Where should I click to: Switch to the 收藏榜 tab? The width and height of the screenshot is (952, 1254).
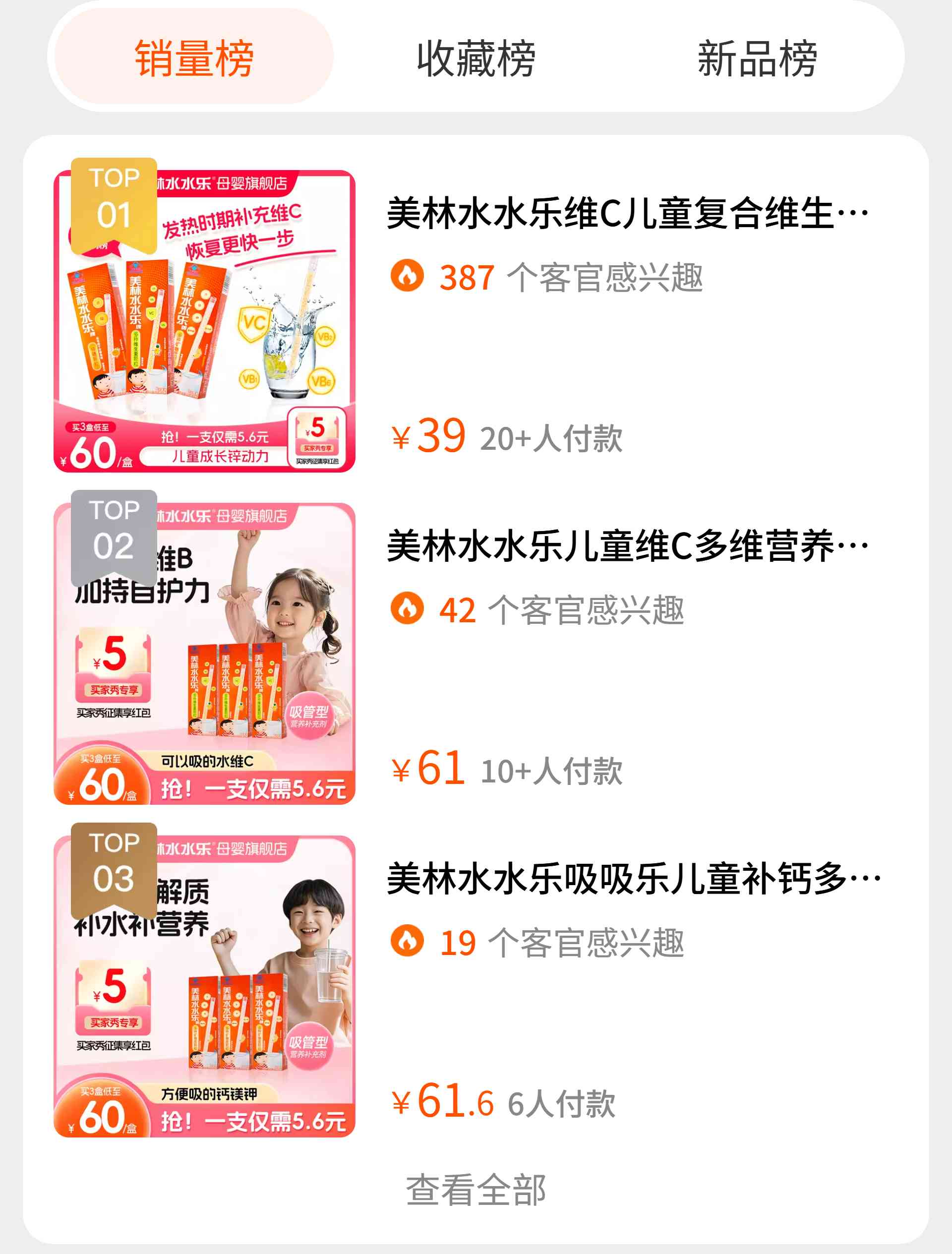pos(476,58)
